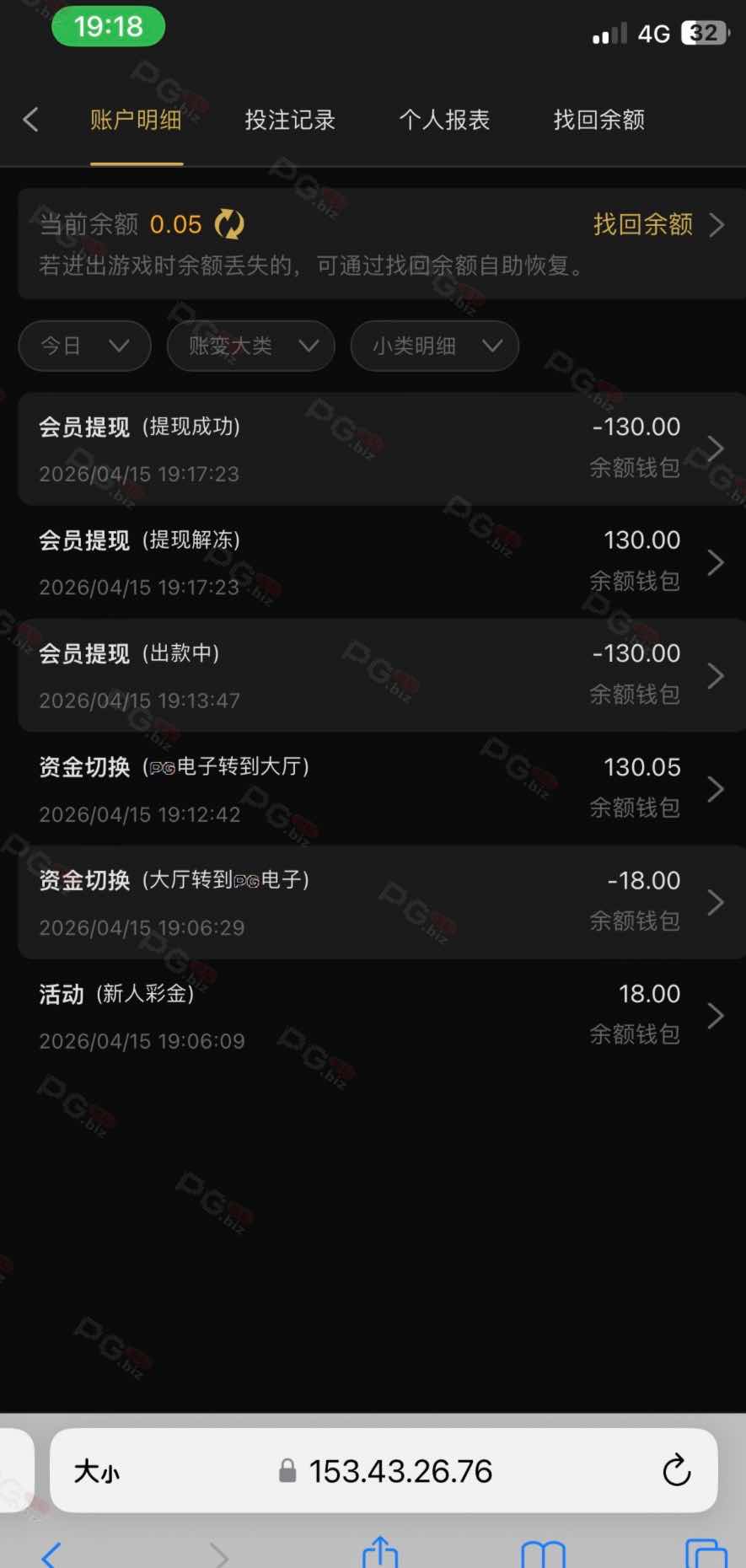
Task: Open the 提现成功 withdrawal record
Action: pyautogui.click(x=379, y=448)
